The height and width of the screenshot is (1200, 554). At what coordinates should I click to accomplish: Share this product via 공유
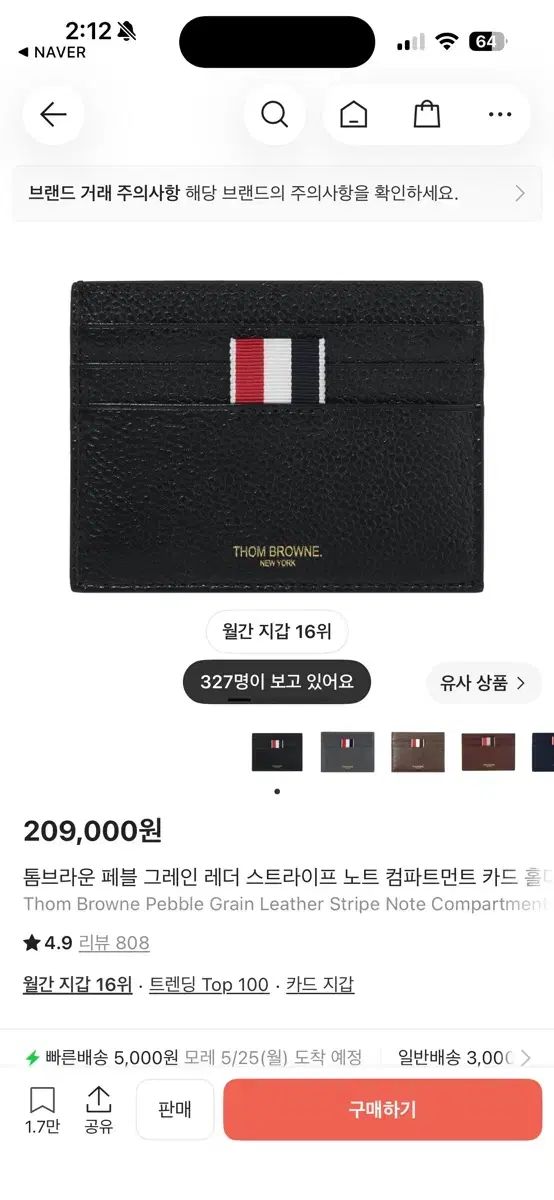point(98,1110)
